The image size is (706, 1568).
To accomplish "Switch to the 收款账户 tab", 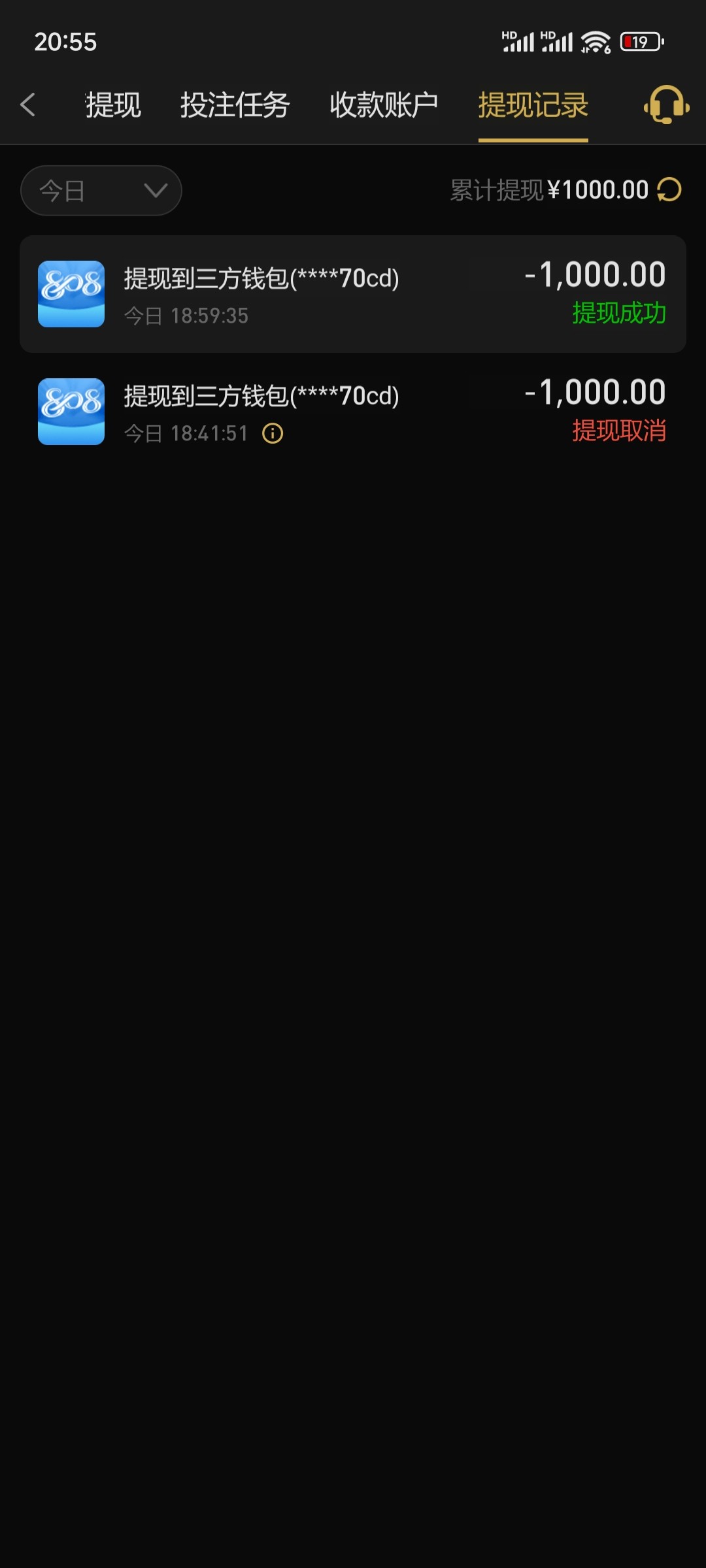I will [x=384, y=105].
